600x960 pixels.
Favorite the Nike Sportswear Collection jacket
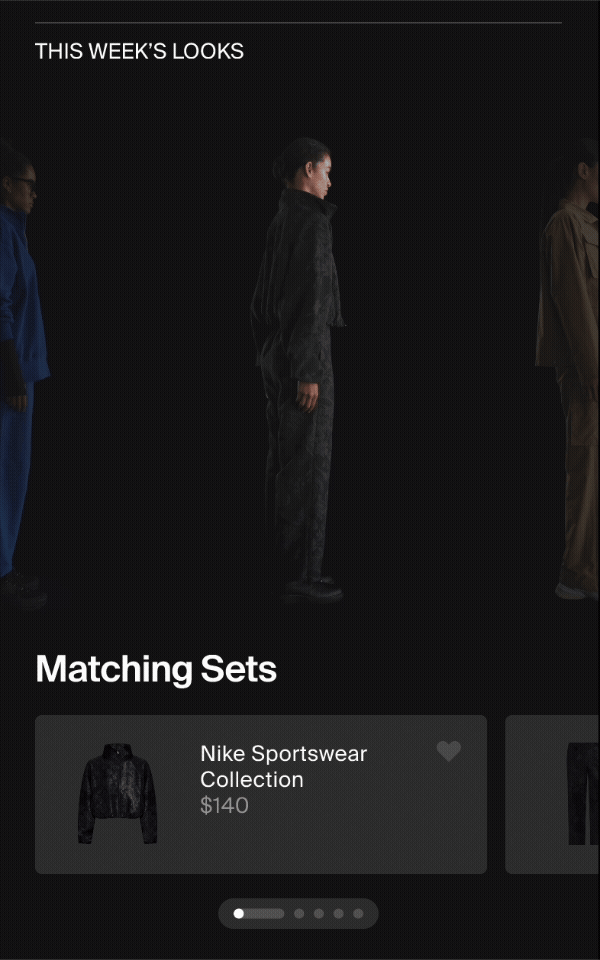tap(448, 751)
